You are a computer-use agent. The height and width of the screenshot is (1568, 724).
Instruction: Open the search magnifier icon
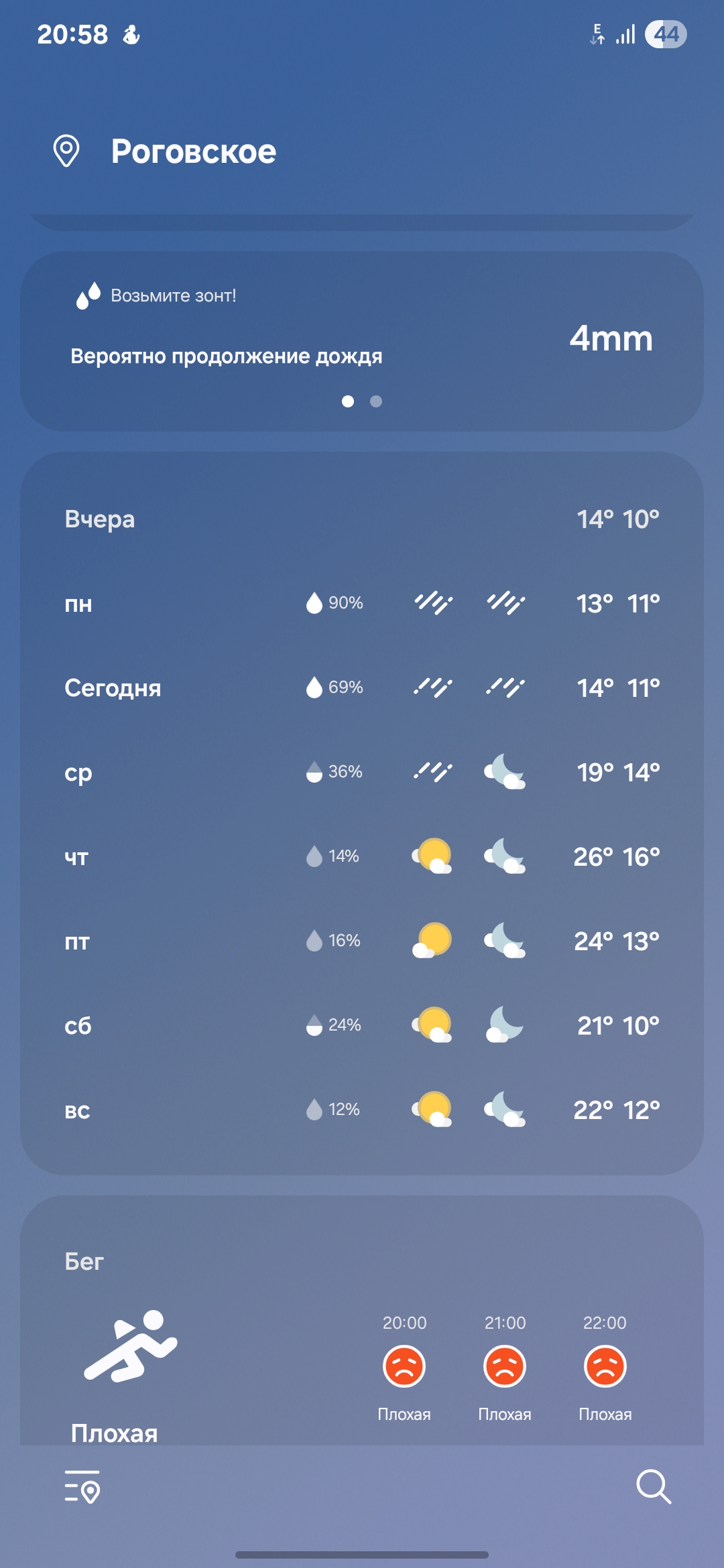(x=653, y=1487)
